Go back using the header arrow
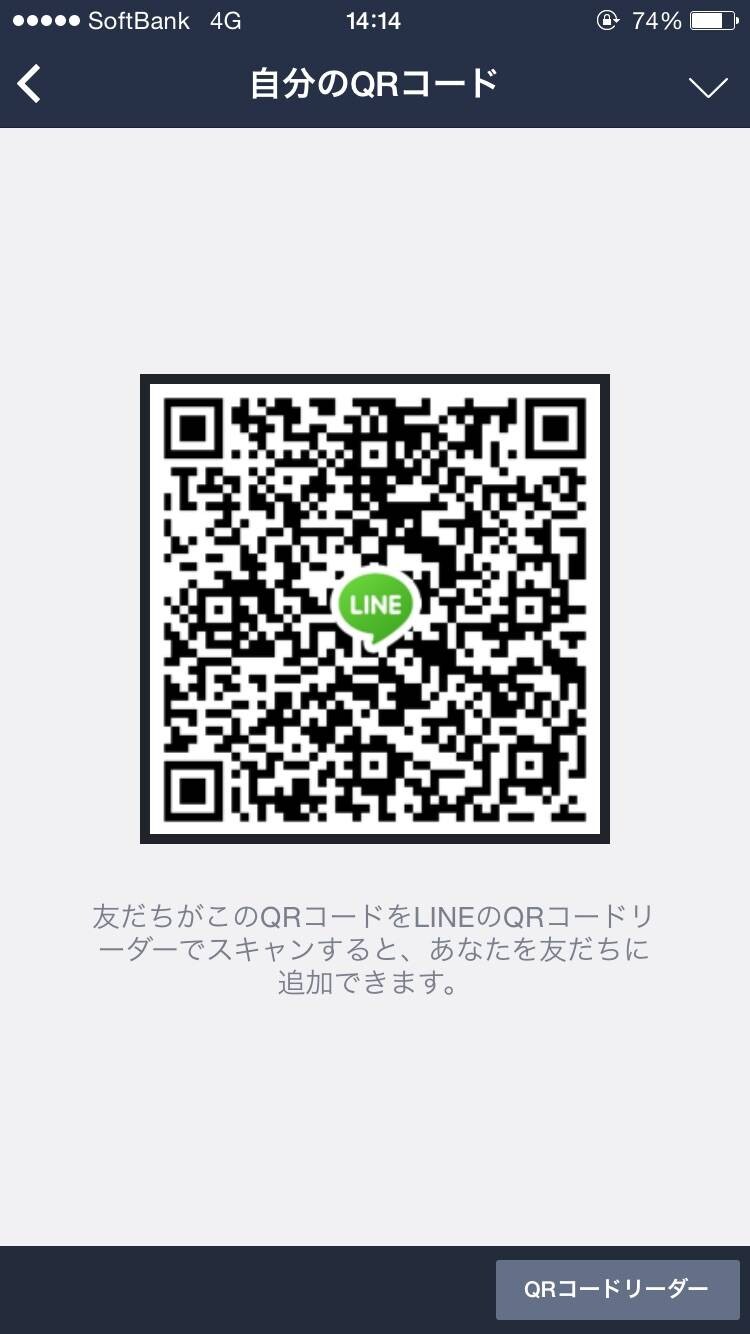This screenshot has width=750, height=1334. (30, 84)
